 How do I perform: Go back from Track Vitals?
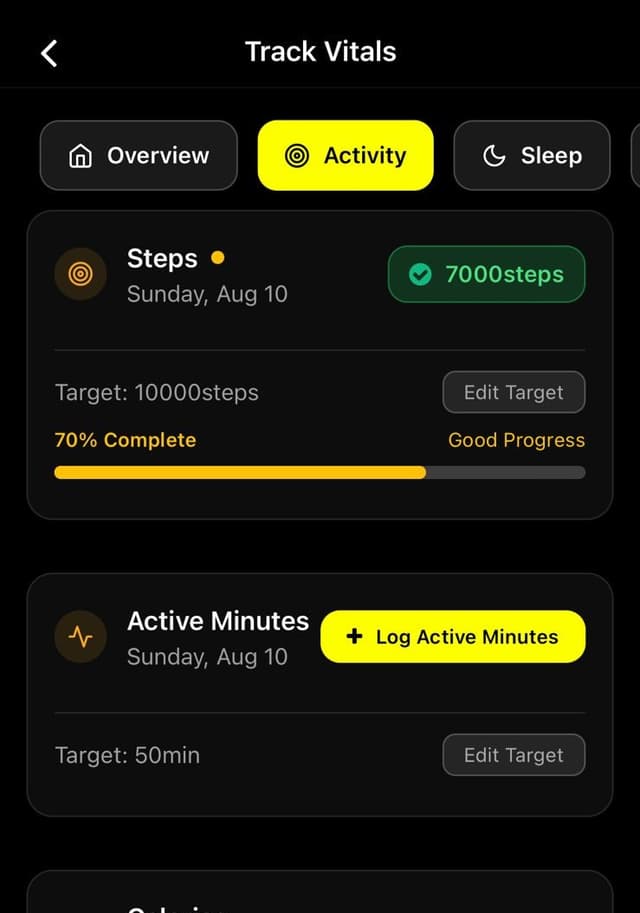click(49, 53)
